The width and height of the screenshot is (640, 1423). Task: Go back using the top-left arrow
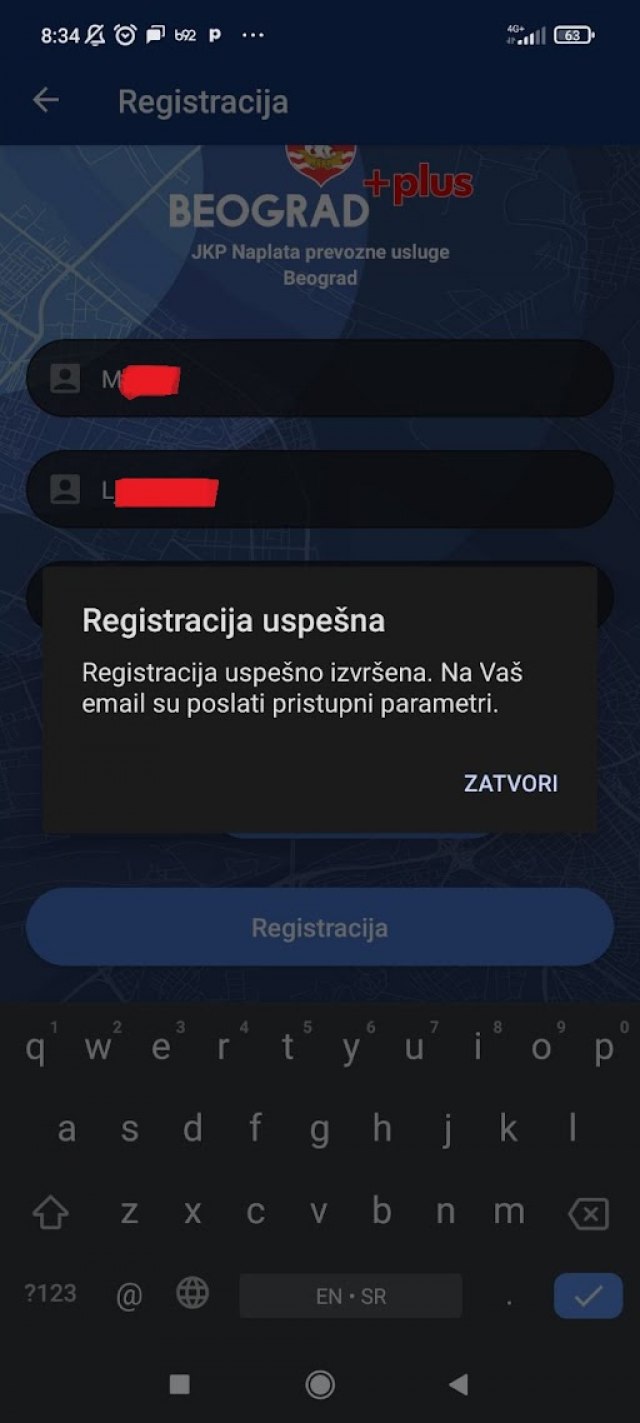[x=46, y=100]
